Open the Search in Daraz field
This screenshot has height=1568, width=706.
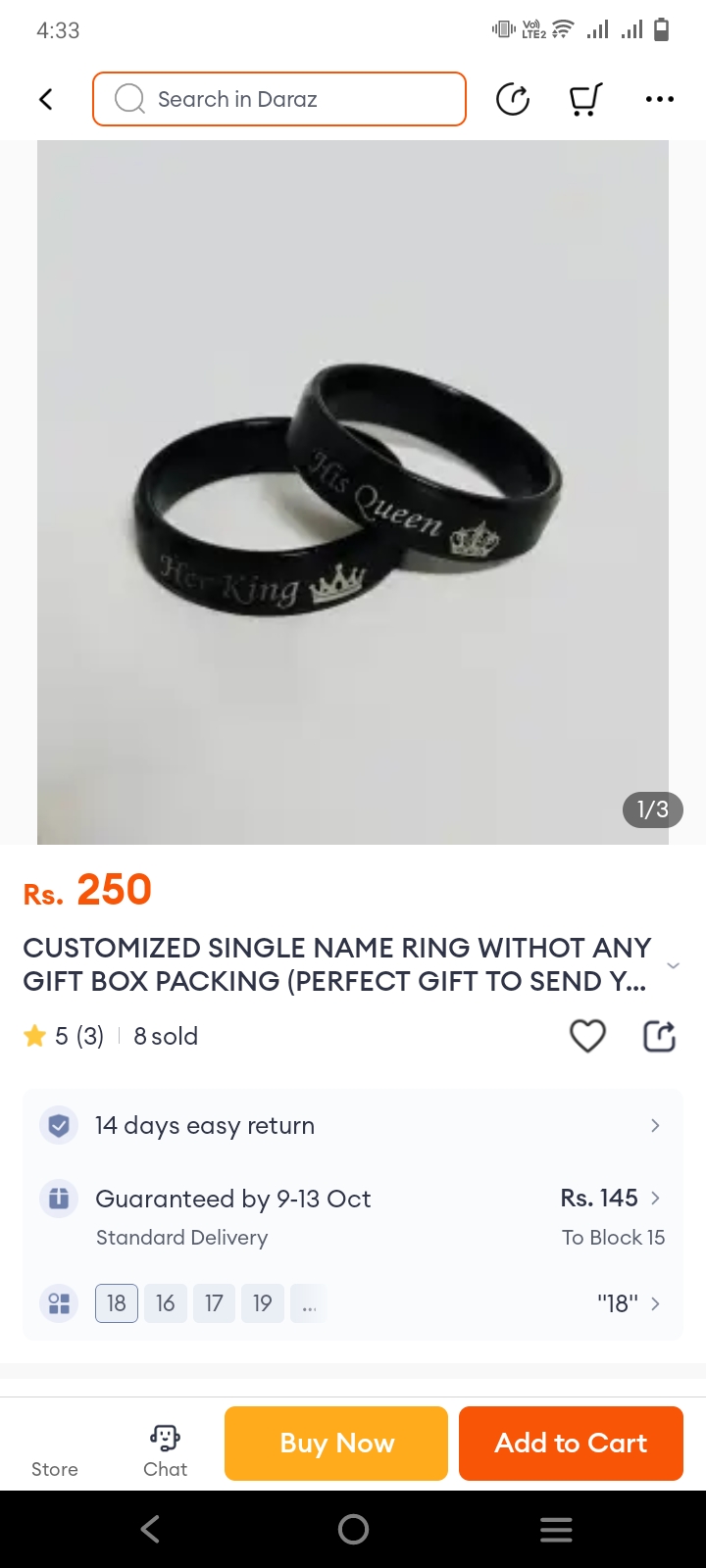[279, 99]
